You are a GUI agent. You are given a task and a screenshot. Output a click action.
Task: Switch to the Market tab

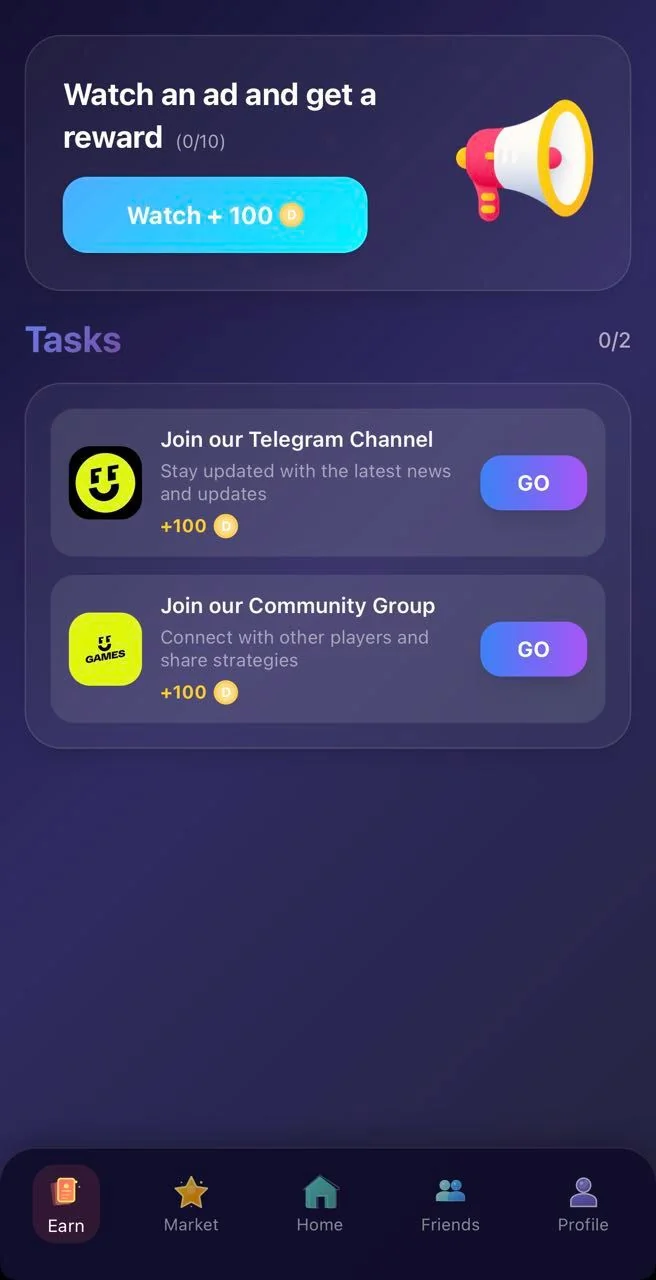coord(191,1204)
